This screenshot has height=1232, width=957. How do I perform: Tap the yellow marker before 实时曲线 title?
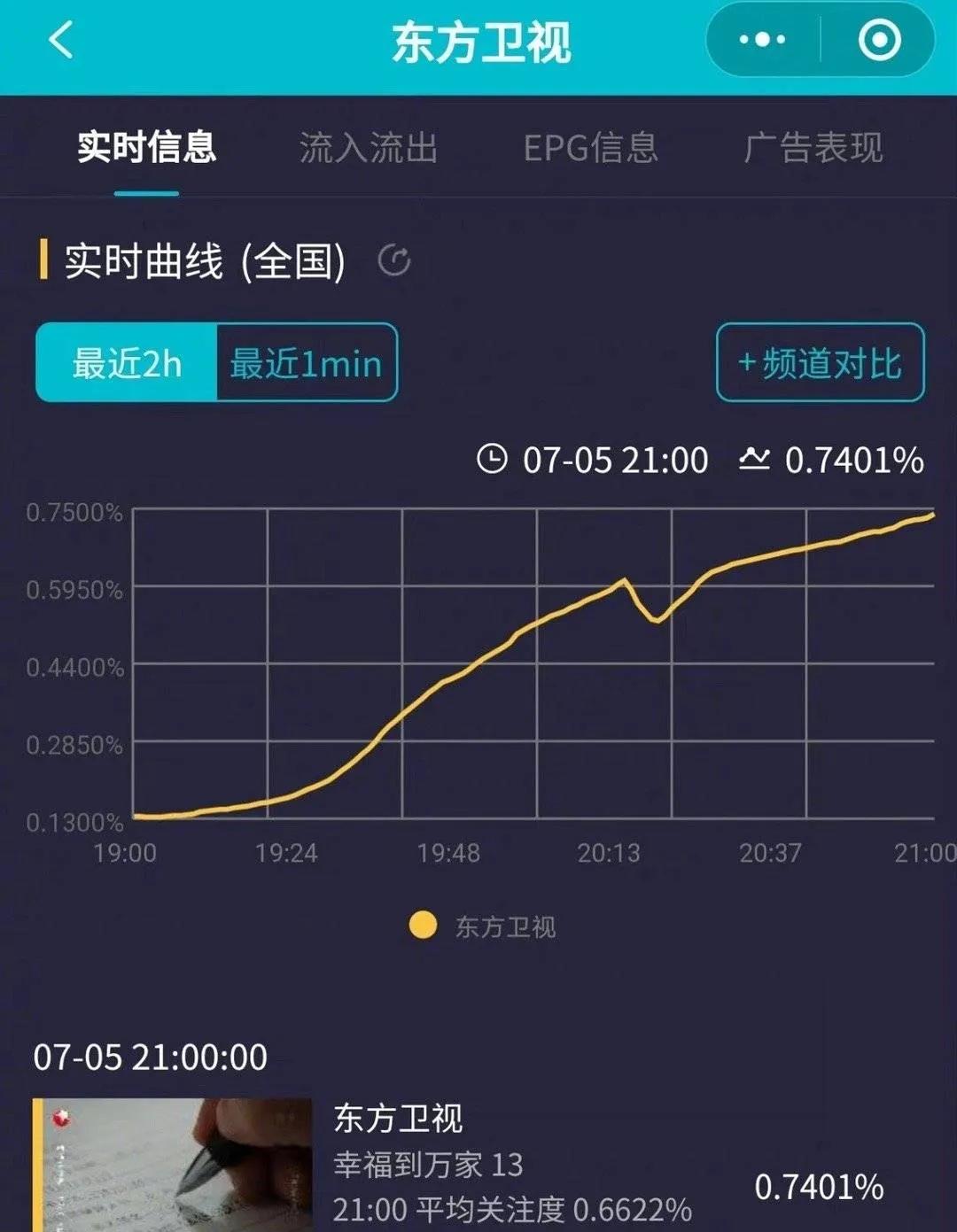[45, 260]
